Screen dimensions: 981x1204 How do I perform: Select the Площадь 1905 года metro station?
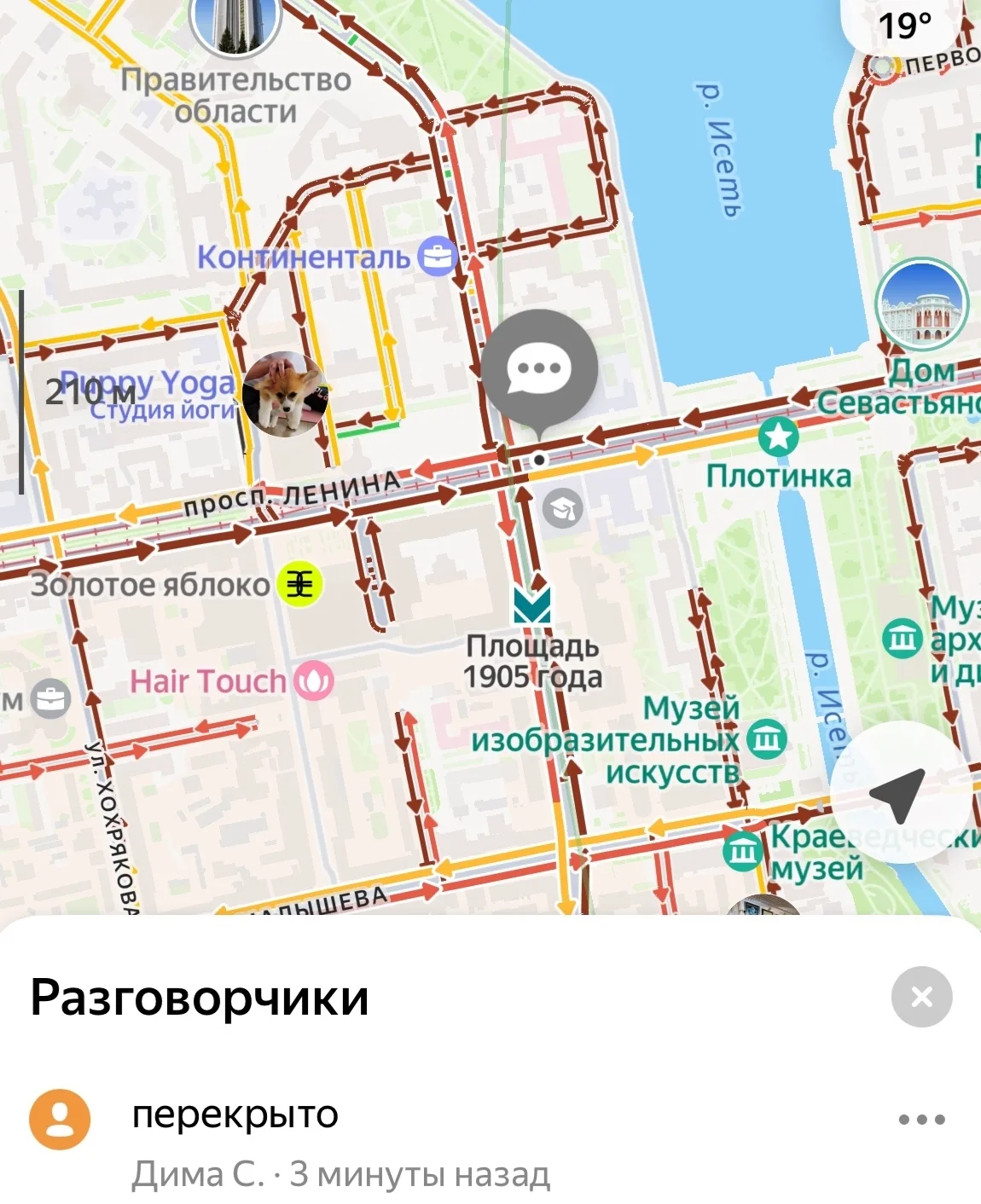[532, 605]
